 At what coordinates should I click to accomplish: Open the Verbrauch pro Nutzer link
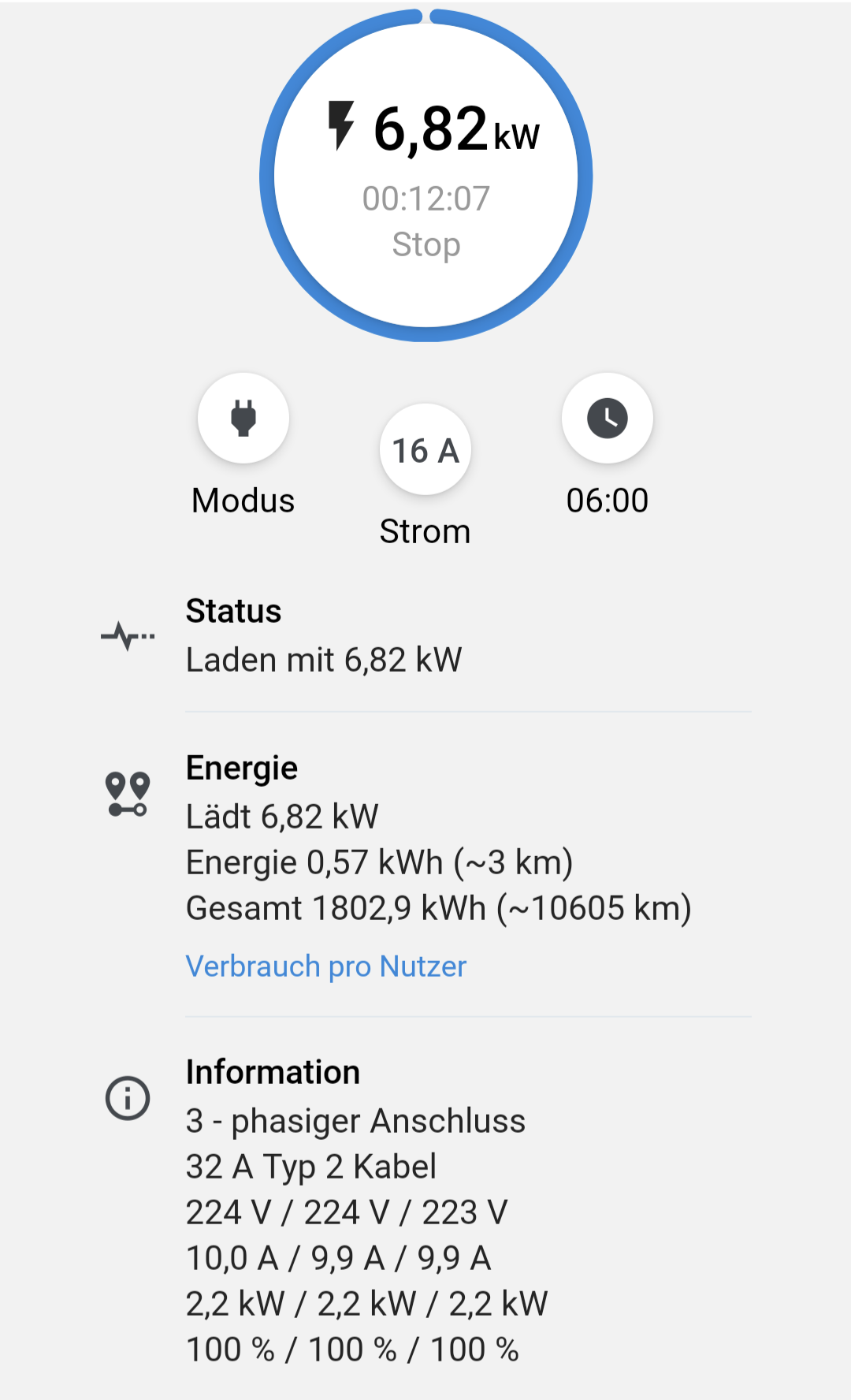[326, 966]
